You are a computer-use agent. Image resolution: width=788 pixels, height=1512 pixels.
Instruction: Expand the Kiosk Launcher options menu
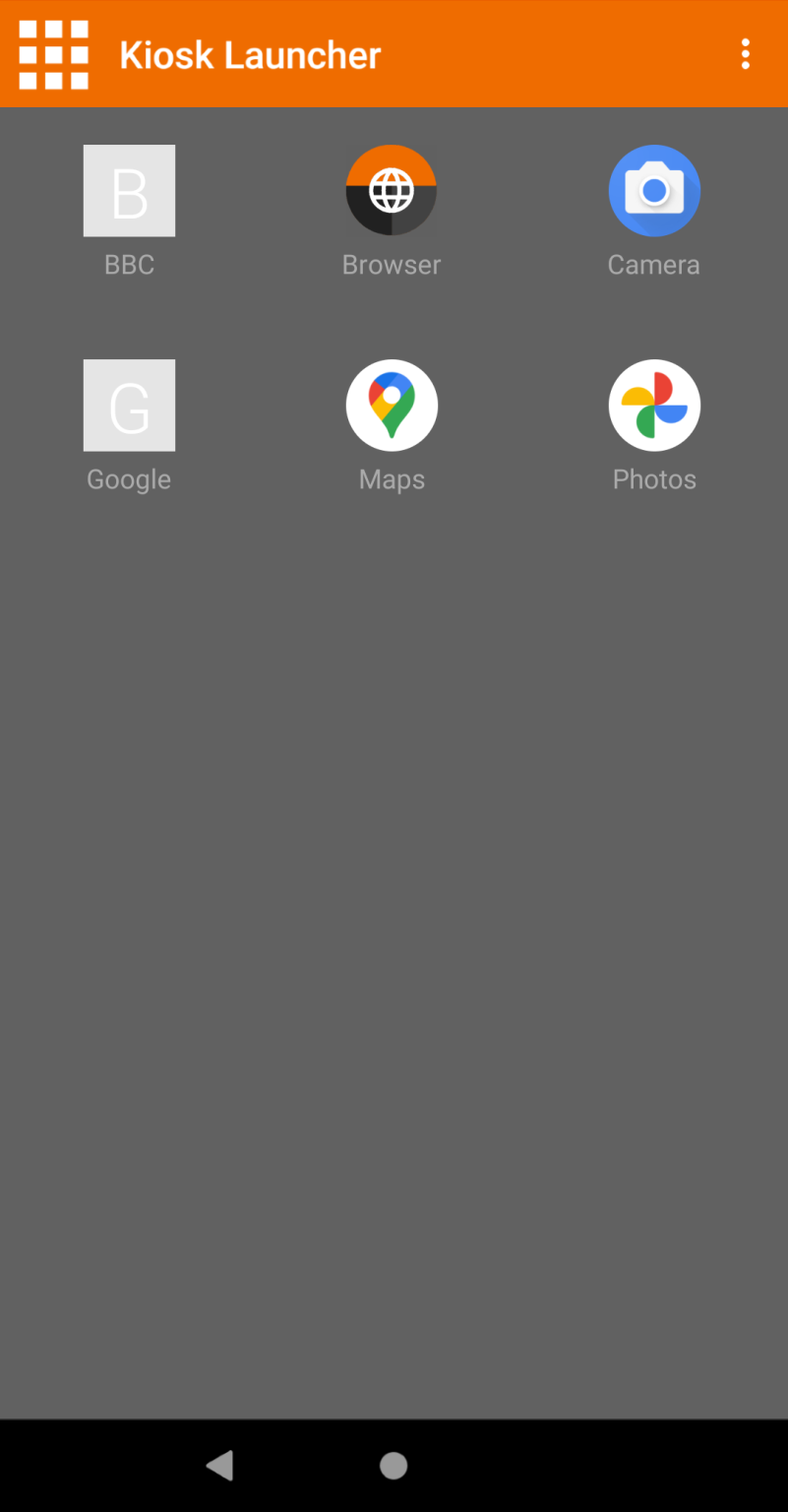click(x=745, y=54)
